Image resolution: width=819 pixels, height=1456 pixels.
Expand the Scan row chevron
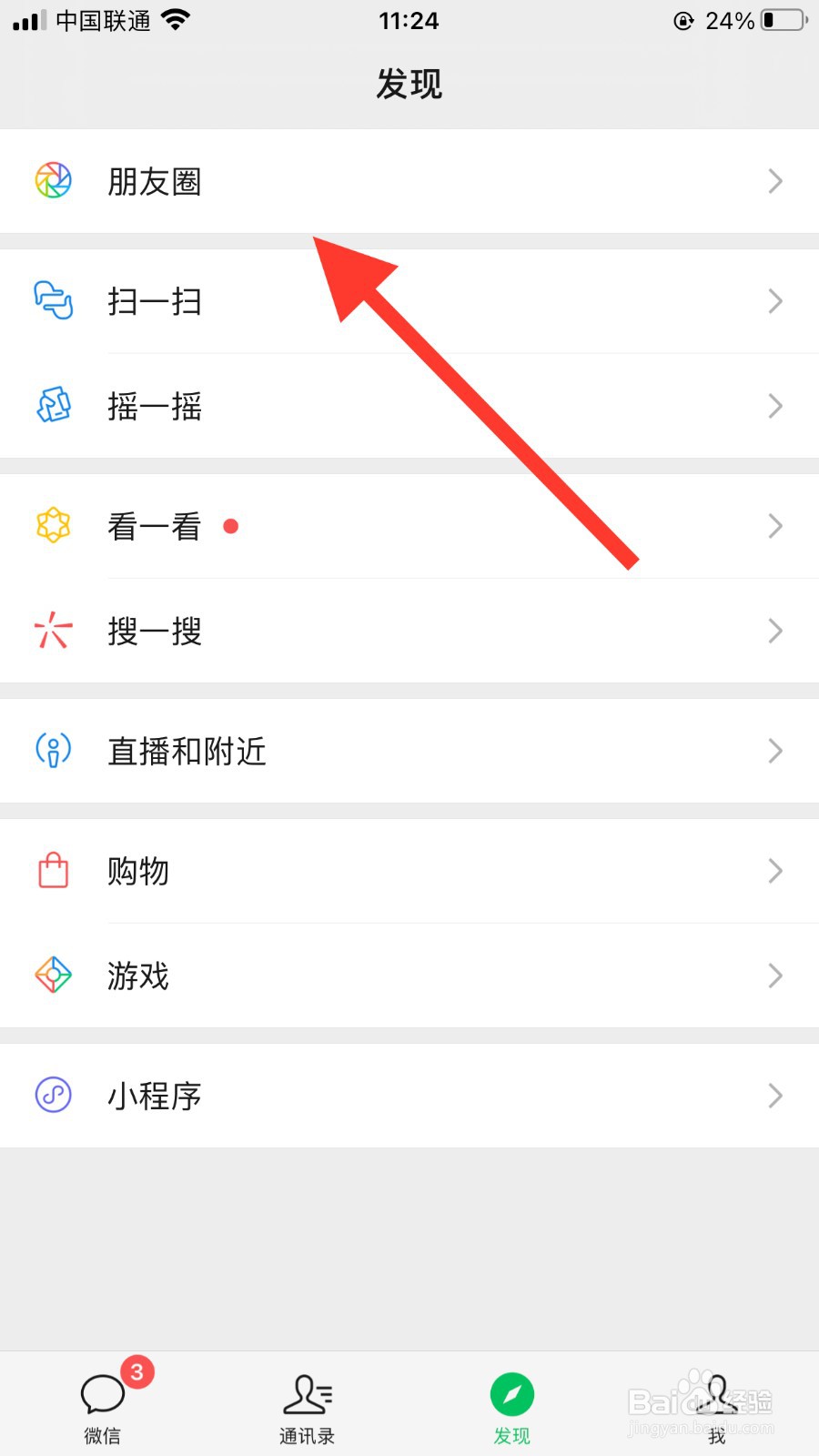point(774,301)
